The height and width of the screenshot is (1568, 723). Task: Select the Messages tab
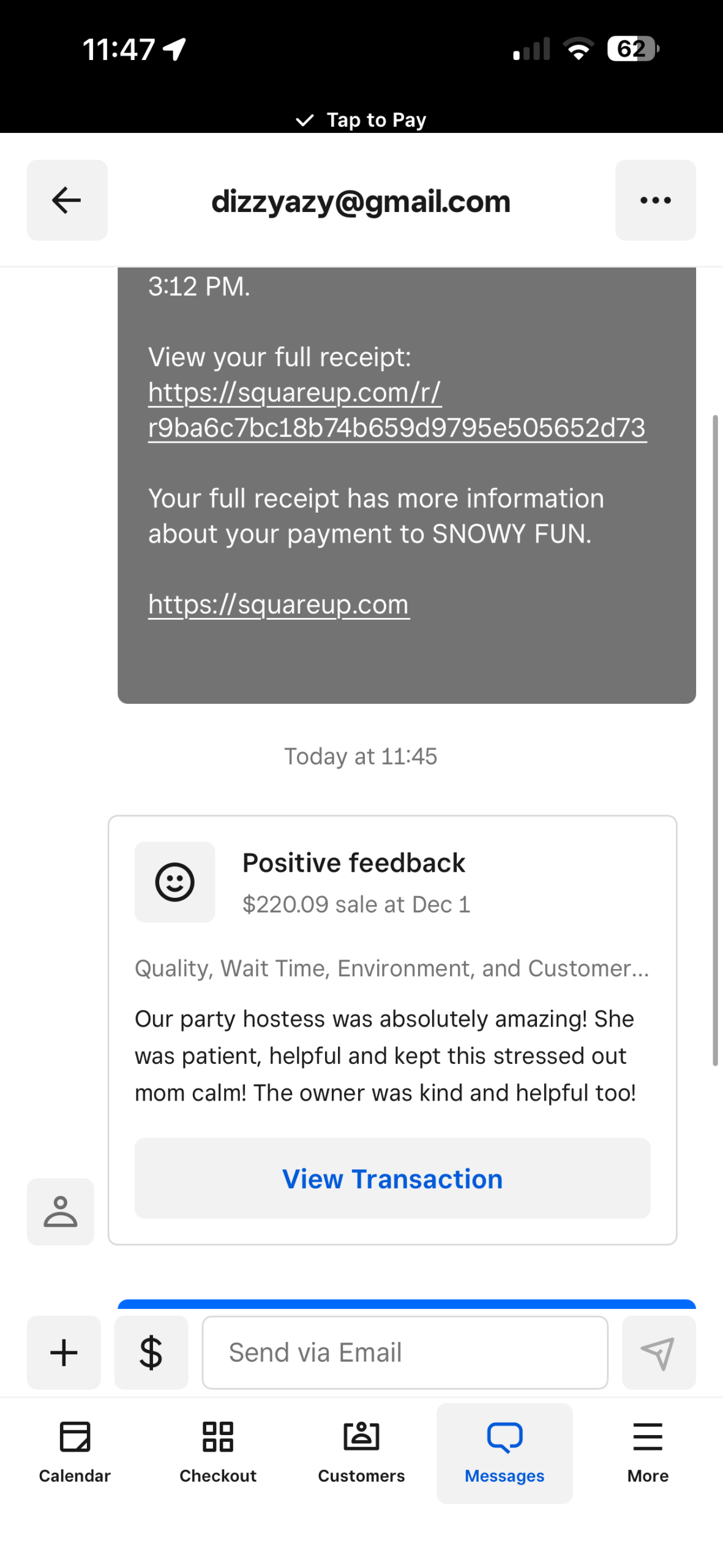(504, 1452)
